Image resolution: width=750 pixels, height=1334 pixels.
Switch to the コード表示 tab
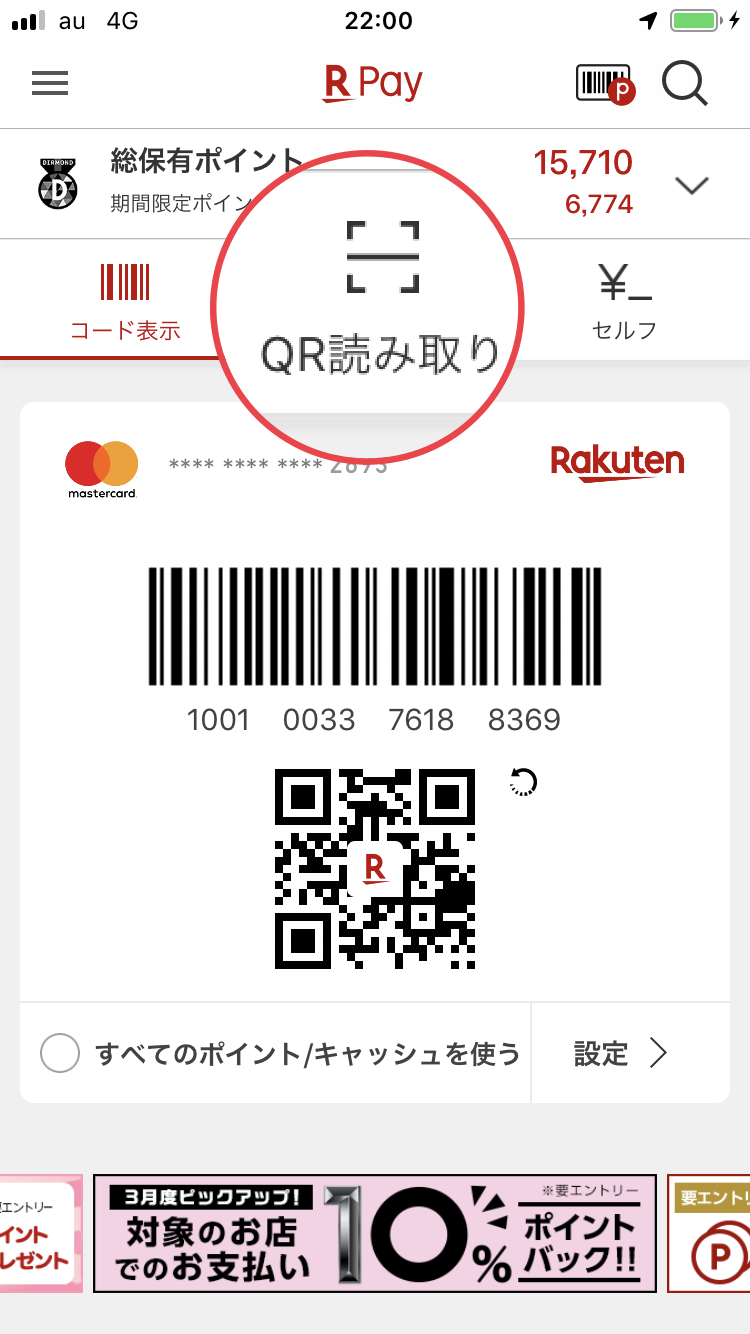click(125, 300)
